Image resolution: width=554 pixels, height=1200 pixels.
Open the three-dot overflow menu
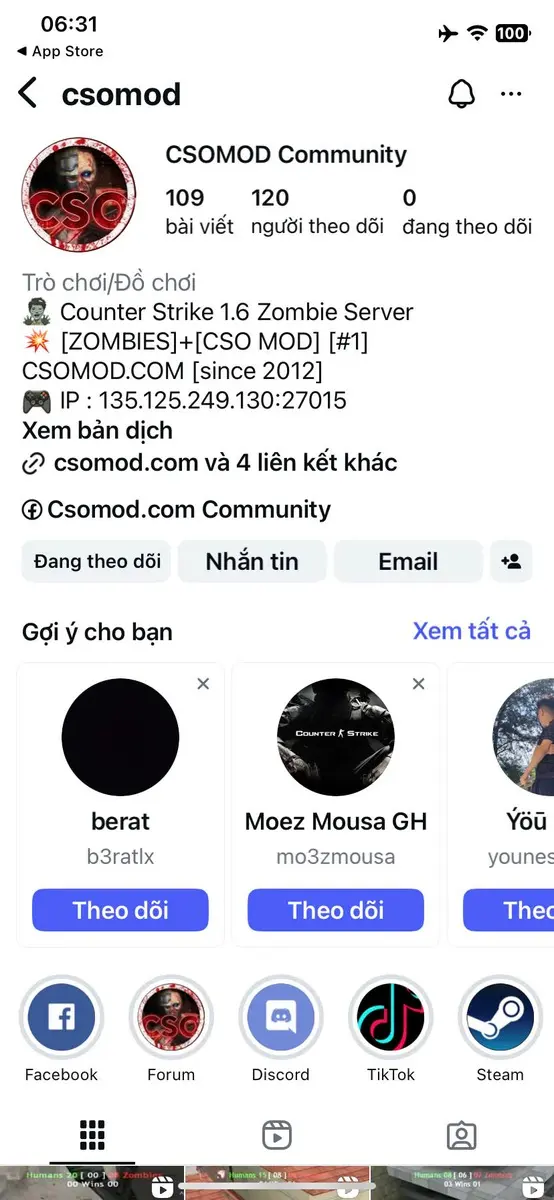click(511, 94)
